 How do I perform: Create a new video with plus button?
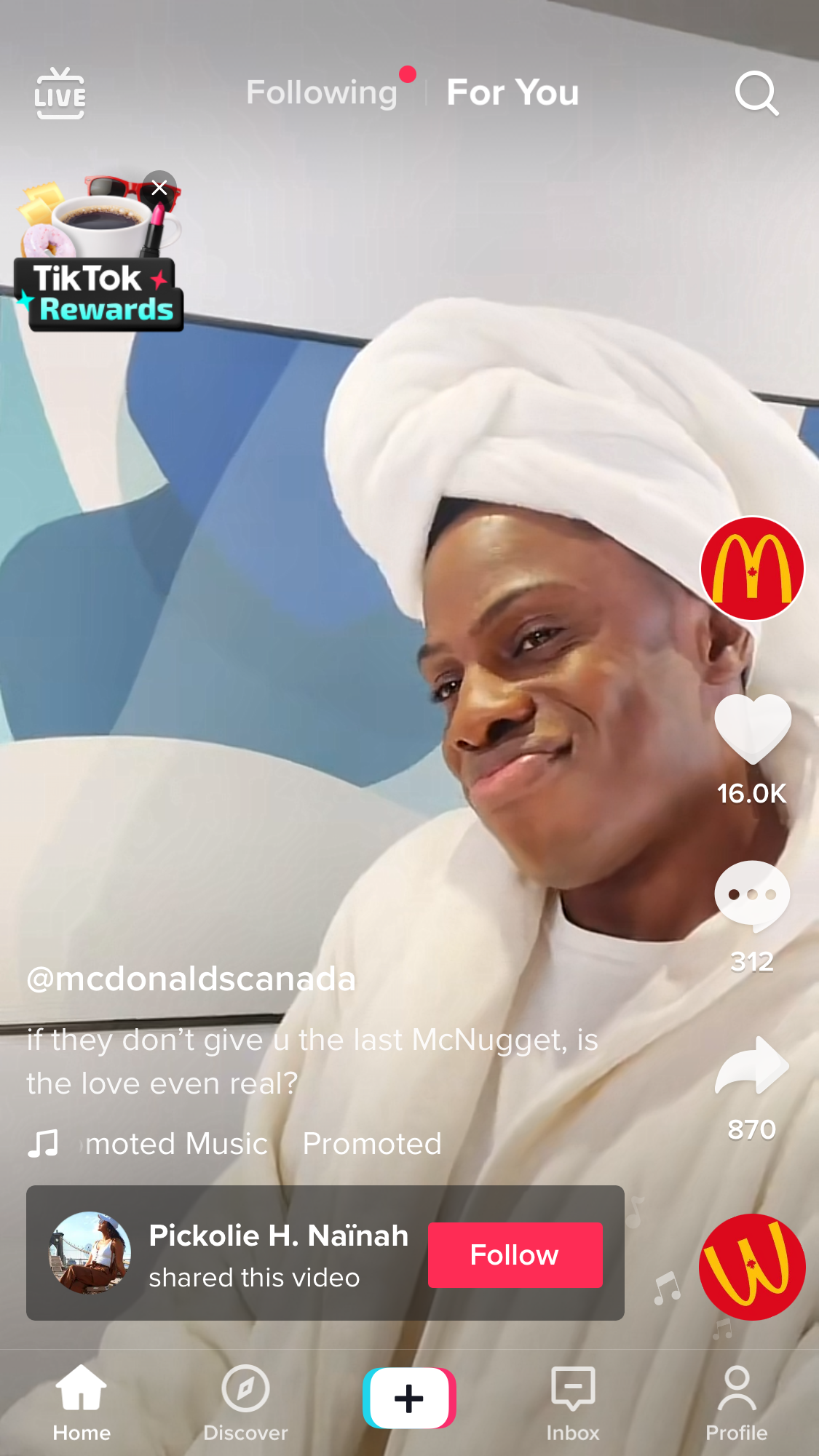tap(409, 1398)
